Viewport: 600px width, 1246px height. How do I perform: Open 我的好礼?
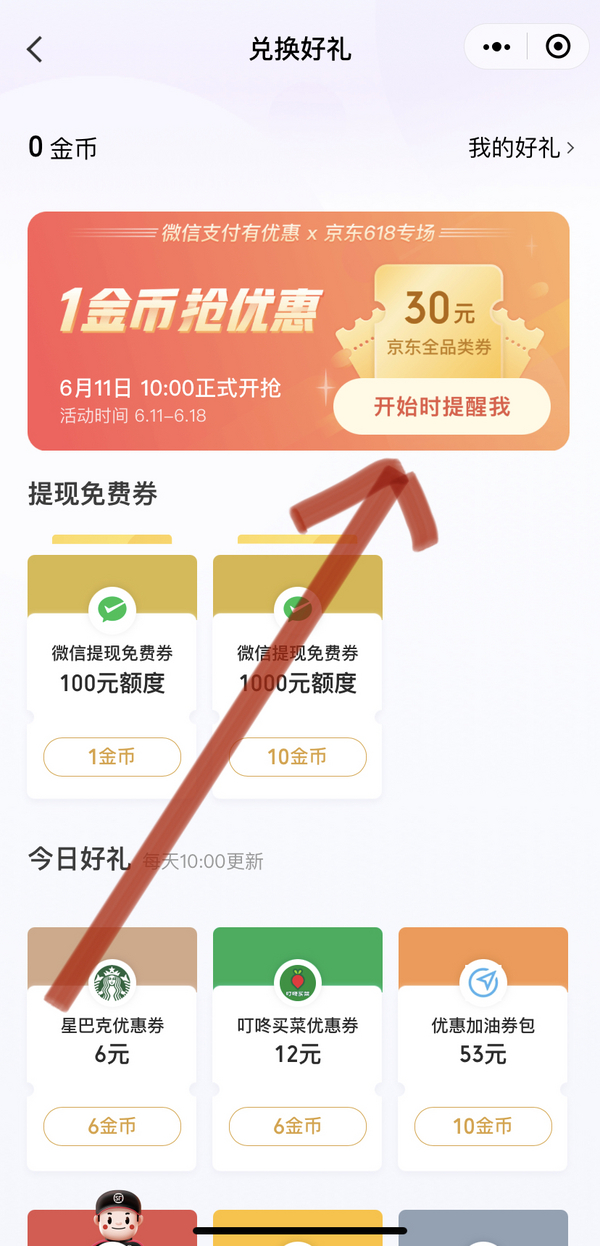[x=522, y=148]
